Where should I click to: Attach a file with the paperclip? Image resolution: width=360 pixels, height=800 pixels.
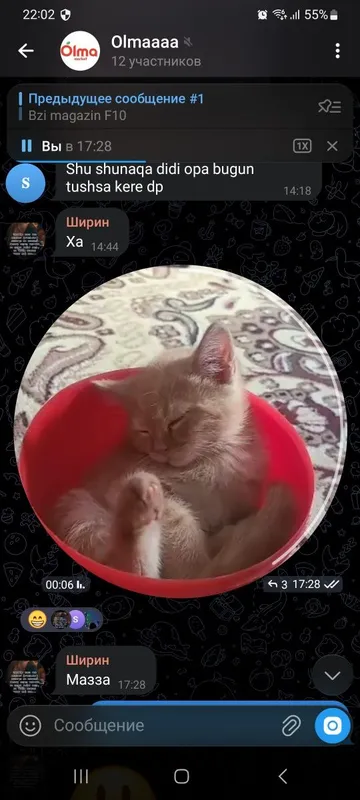tap(291, 725)
